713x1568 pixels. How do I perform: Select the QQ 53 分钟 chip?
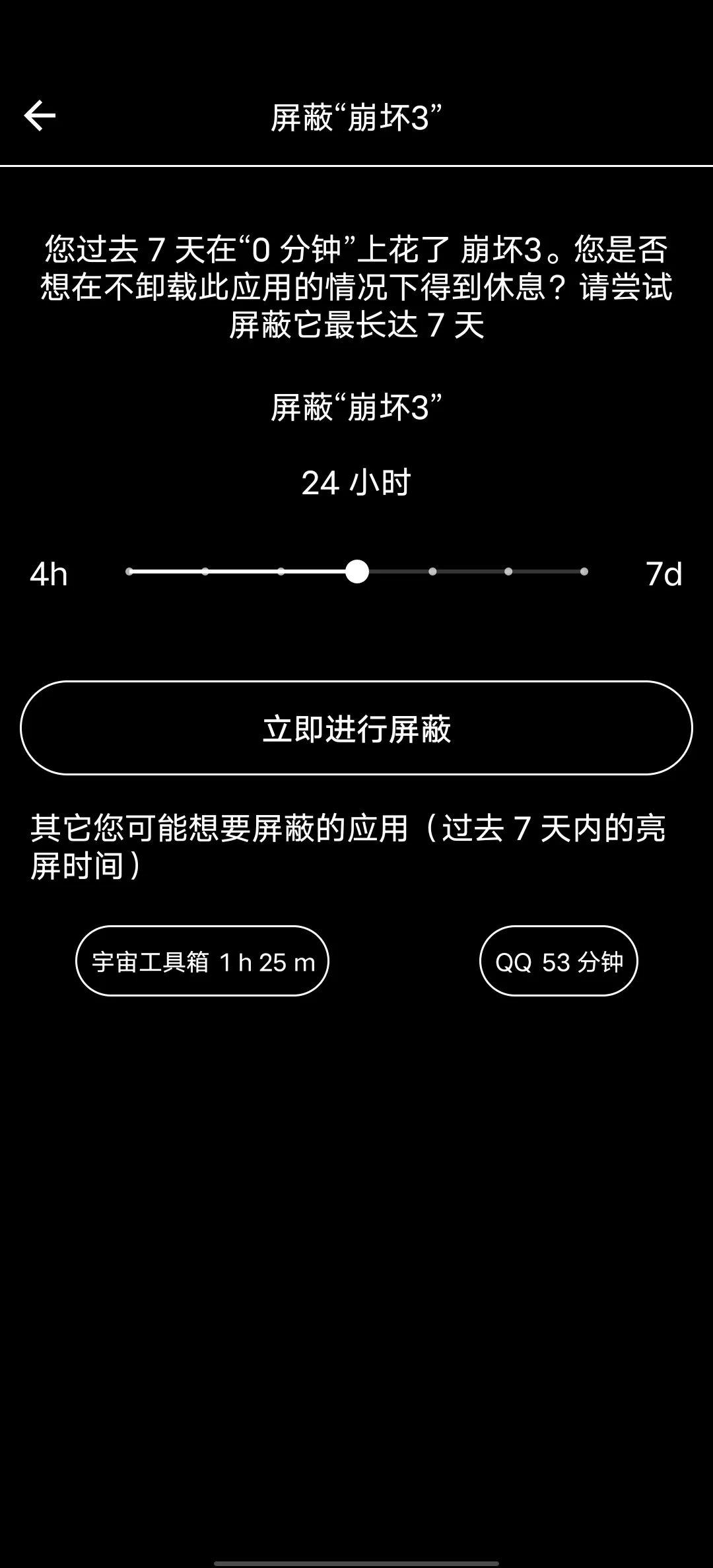559,962
